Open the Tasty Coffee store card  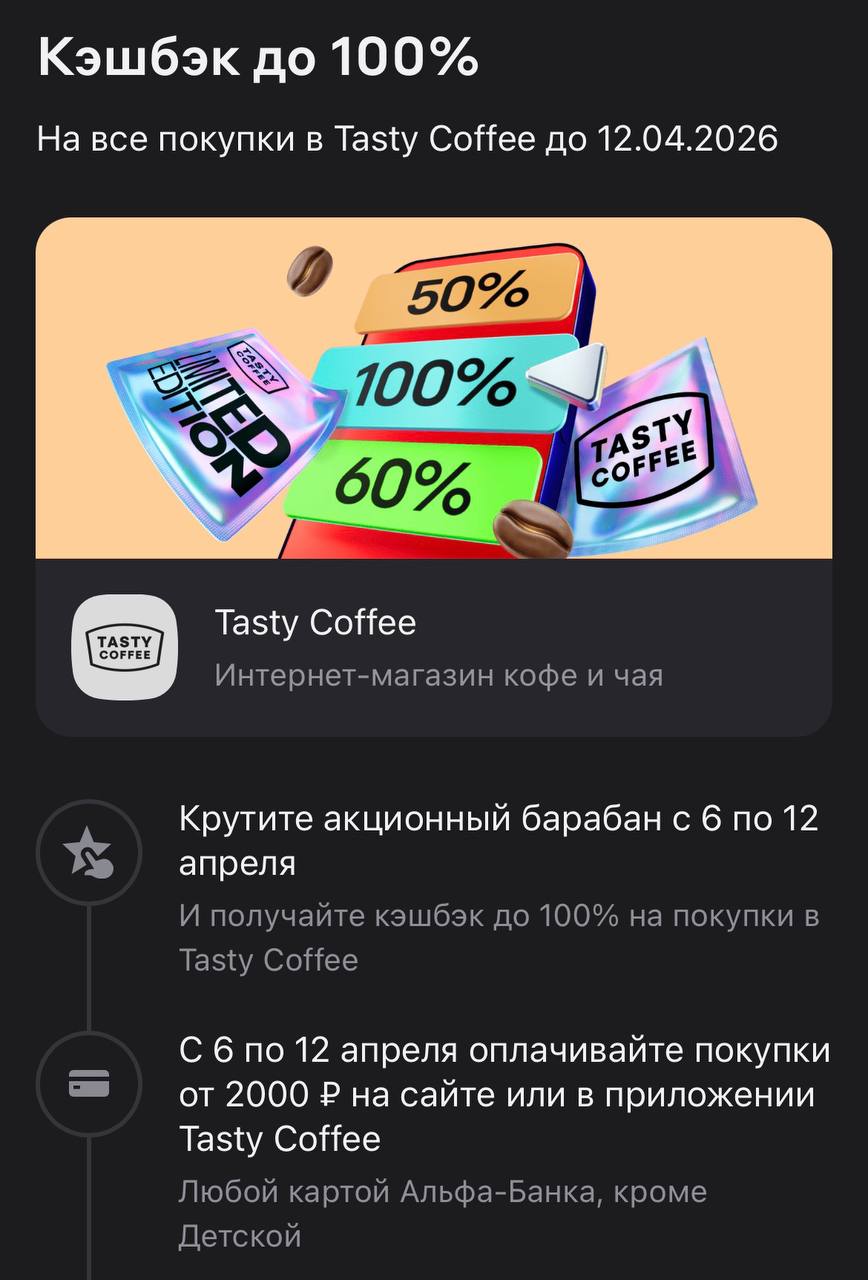click(433, 647)
